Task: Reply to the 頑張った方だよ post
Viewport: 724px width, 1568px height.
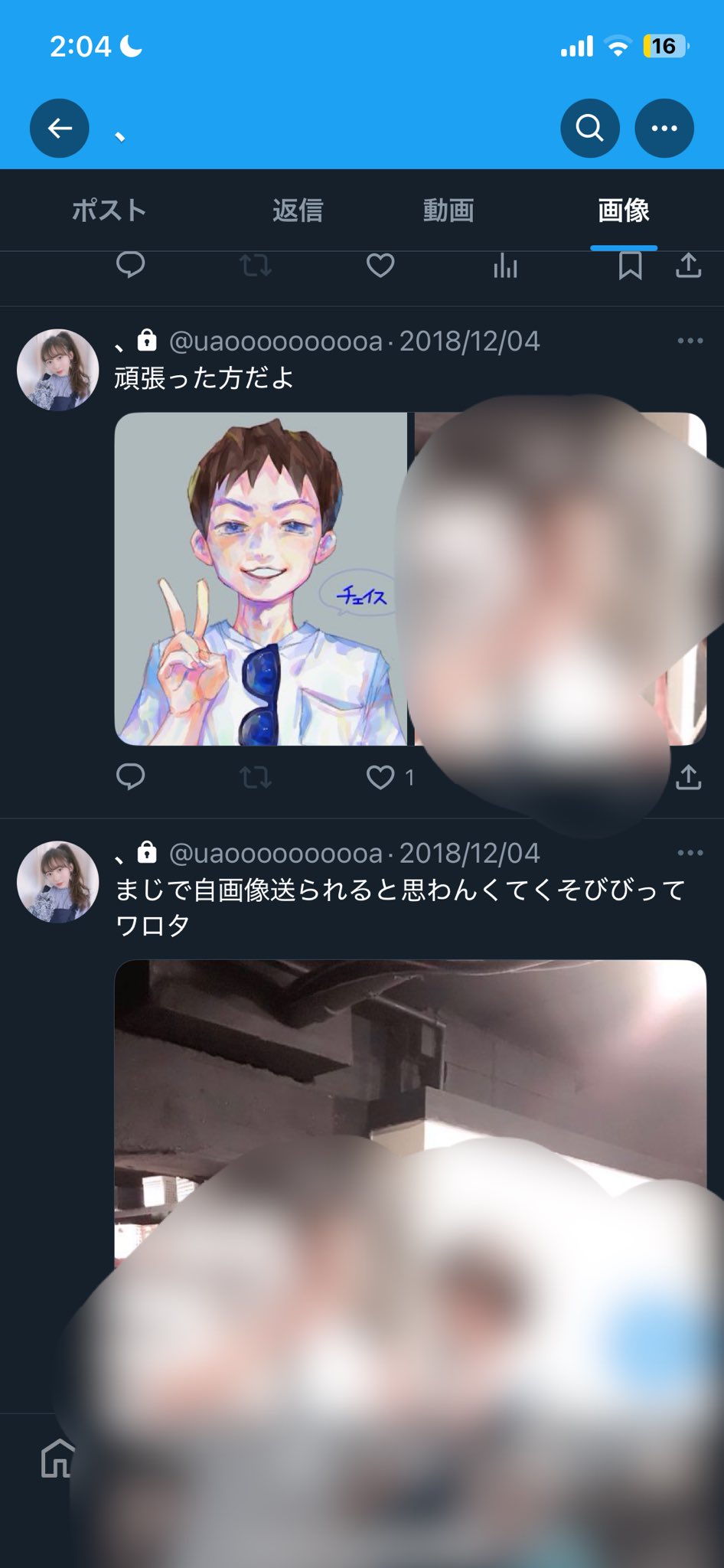Action: click(x=130, y=778)
